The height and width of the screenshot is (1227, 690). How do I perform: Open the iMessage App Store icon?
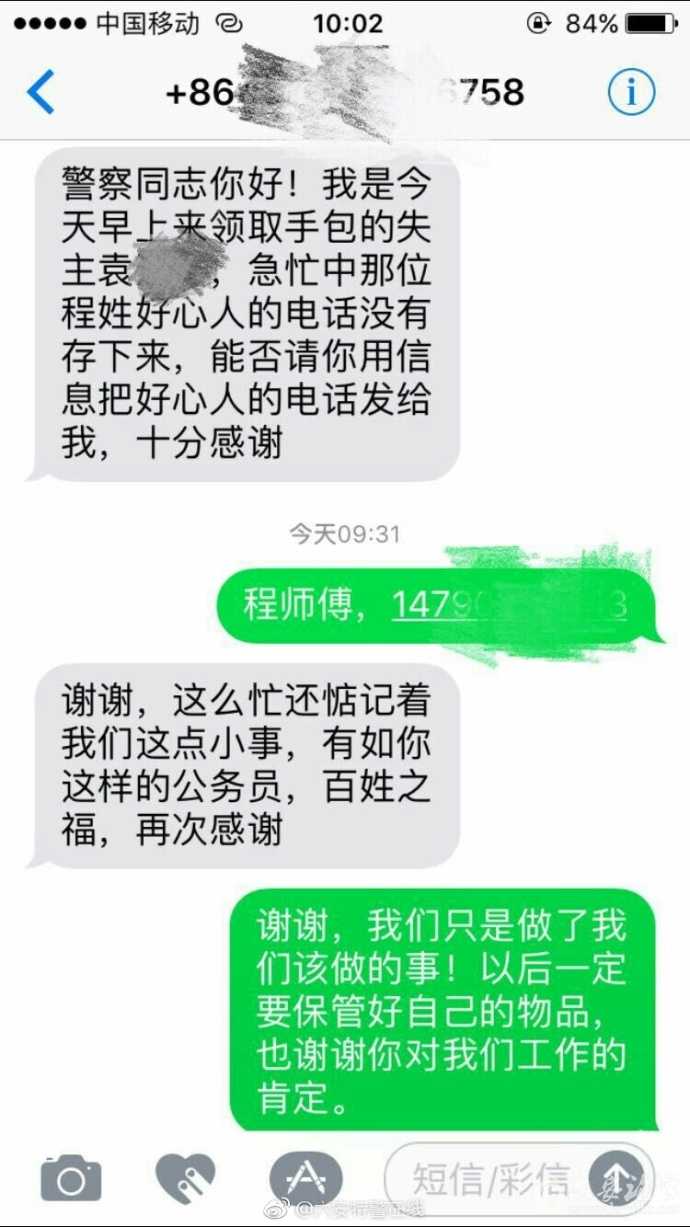pyautogui.click(x=306, y=1178)
